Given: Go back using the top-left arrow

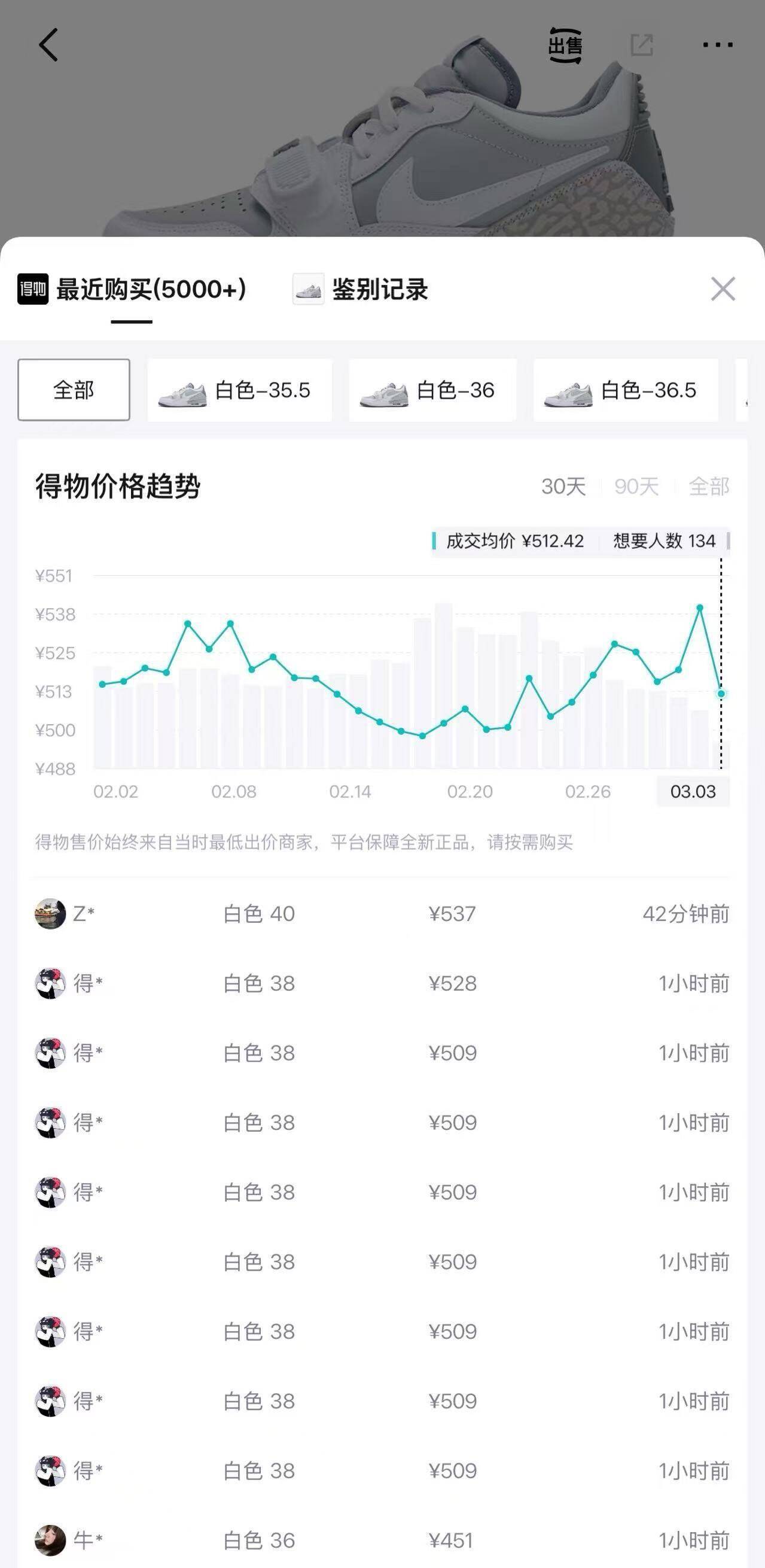Looking at the screenshot, I should pos(48,45).
